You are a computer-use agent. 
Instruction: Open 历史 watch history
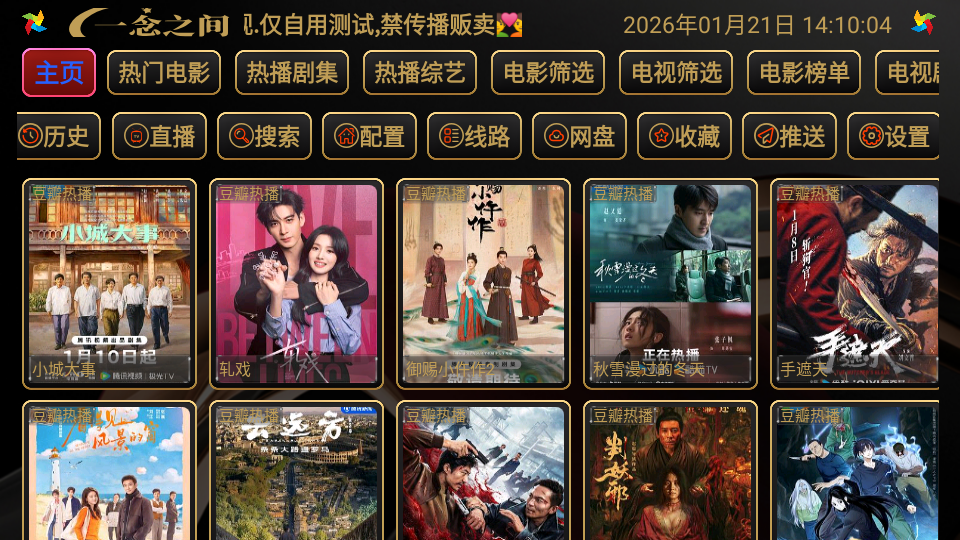[58, 136]
